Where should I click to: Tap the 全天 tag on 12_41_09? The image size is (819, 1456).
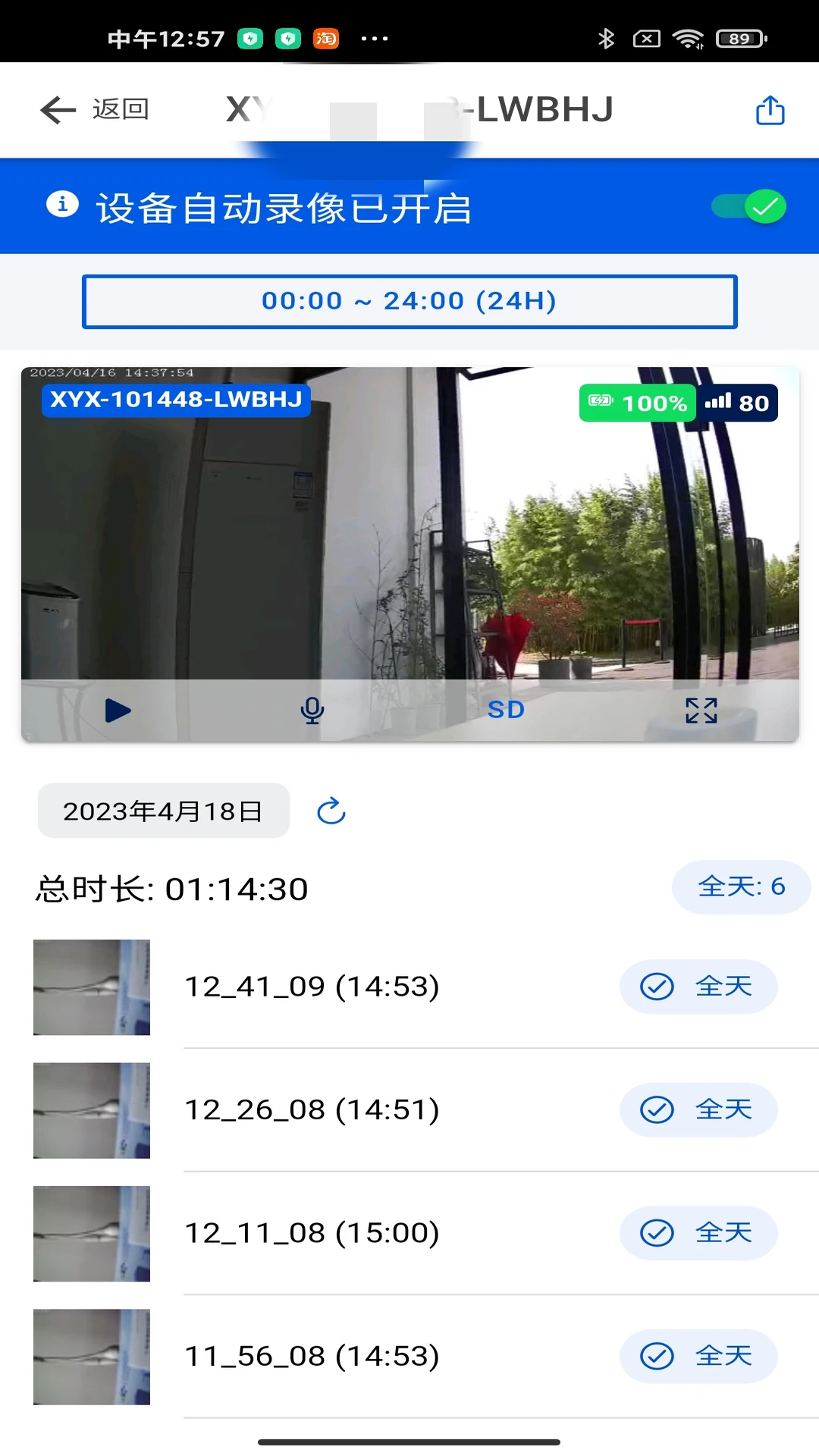[x=698, y=987]
